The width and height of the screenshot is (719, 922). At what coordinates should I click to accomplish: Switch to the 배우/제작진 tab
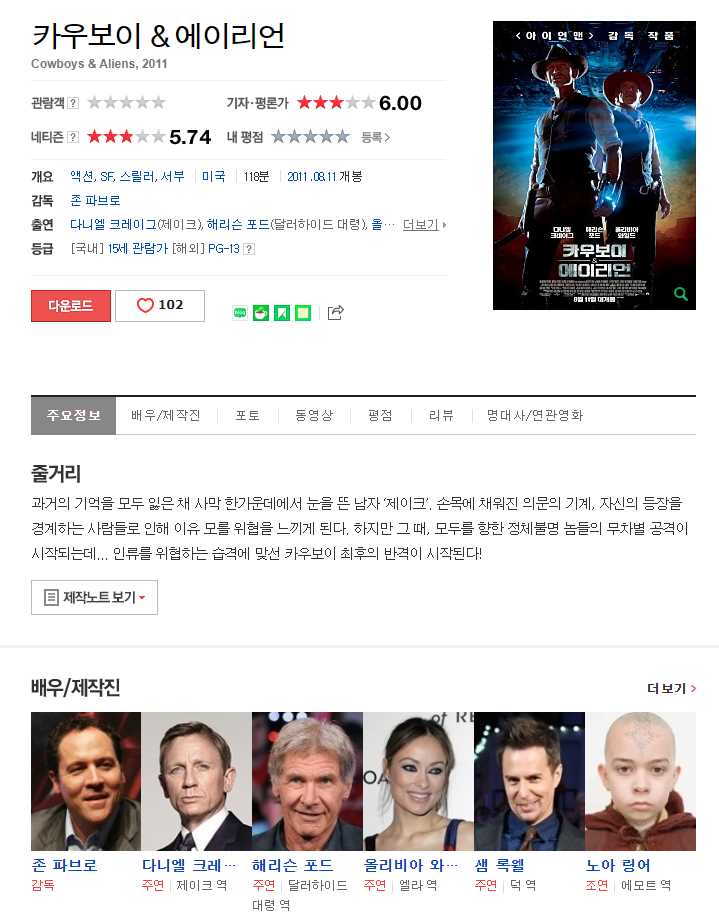coord(165,415)
